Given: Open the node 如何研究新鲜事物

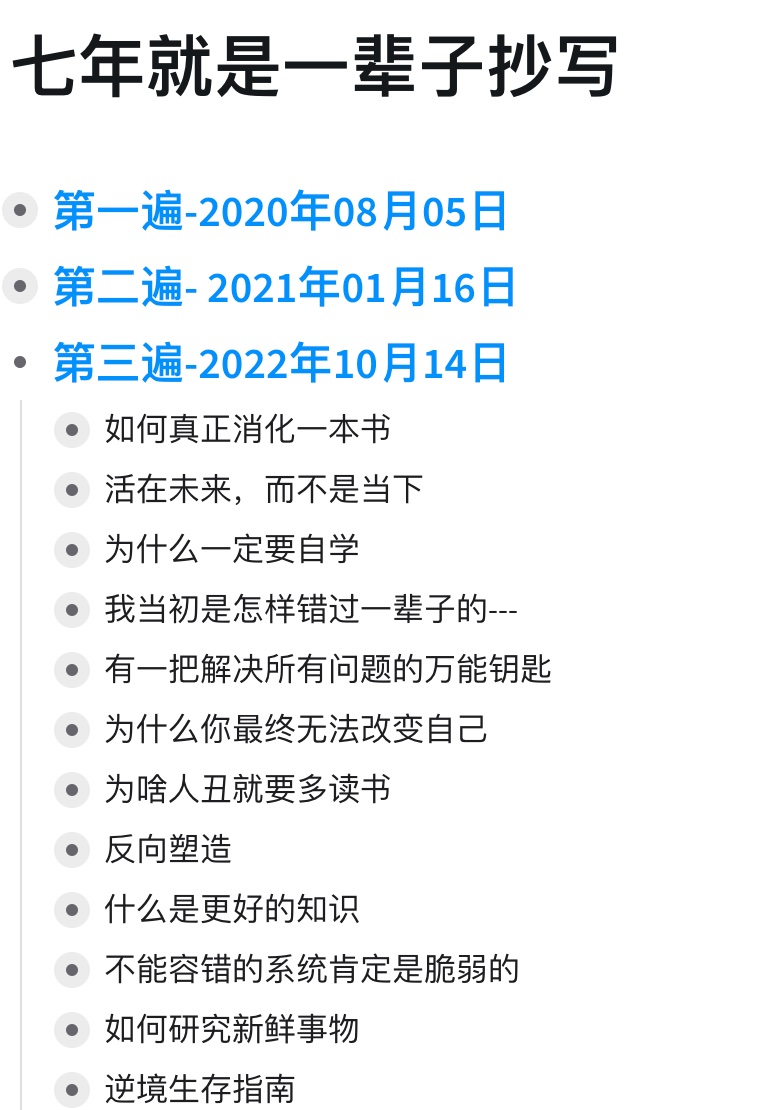Looking at the screenshot, I should tap(231, 1030).
